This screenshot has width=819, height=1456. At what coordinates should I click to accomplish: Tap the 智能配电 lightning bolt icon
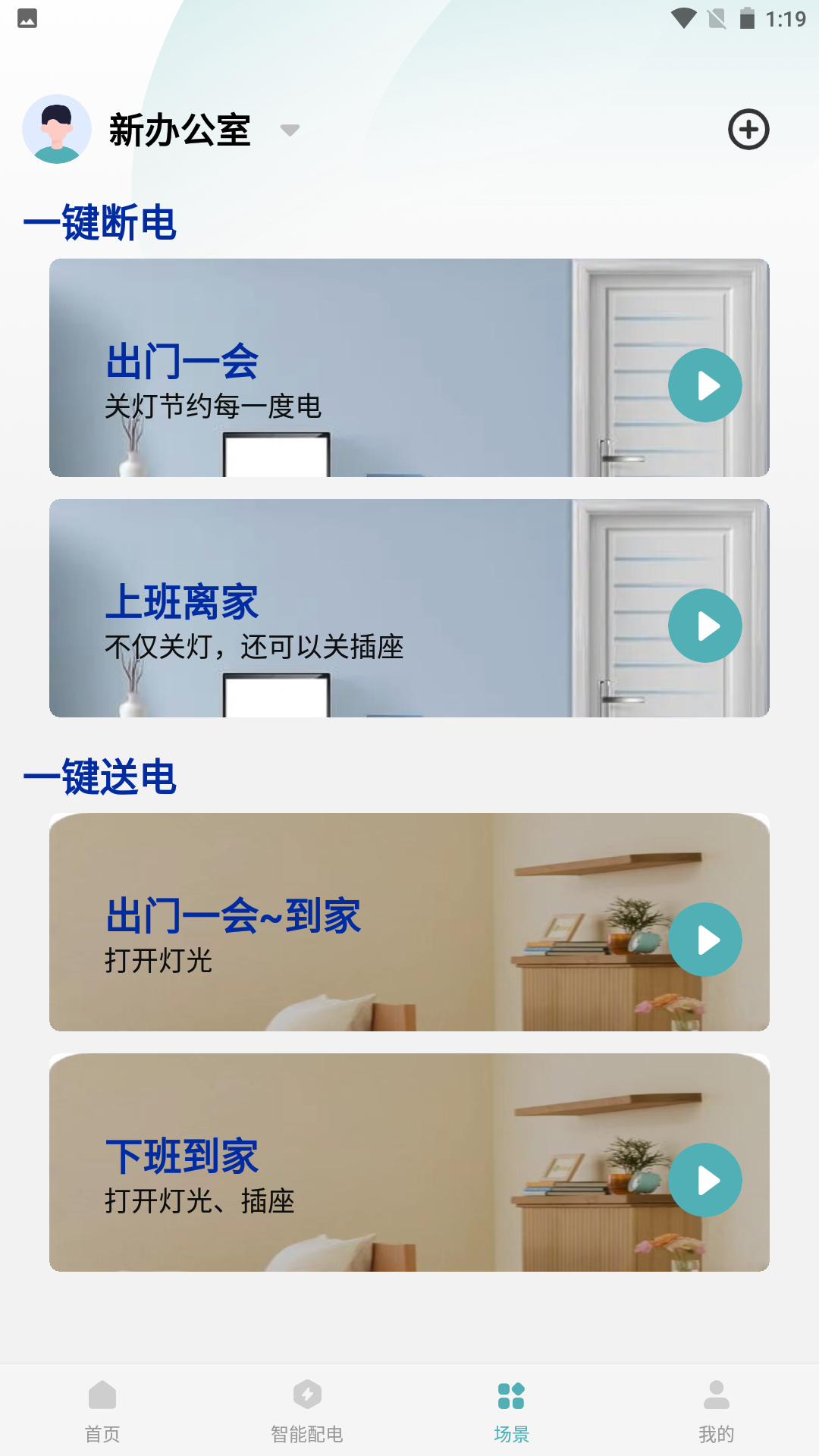pos(307,1409)
